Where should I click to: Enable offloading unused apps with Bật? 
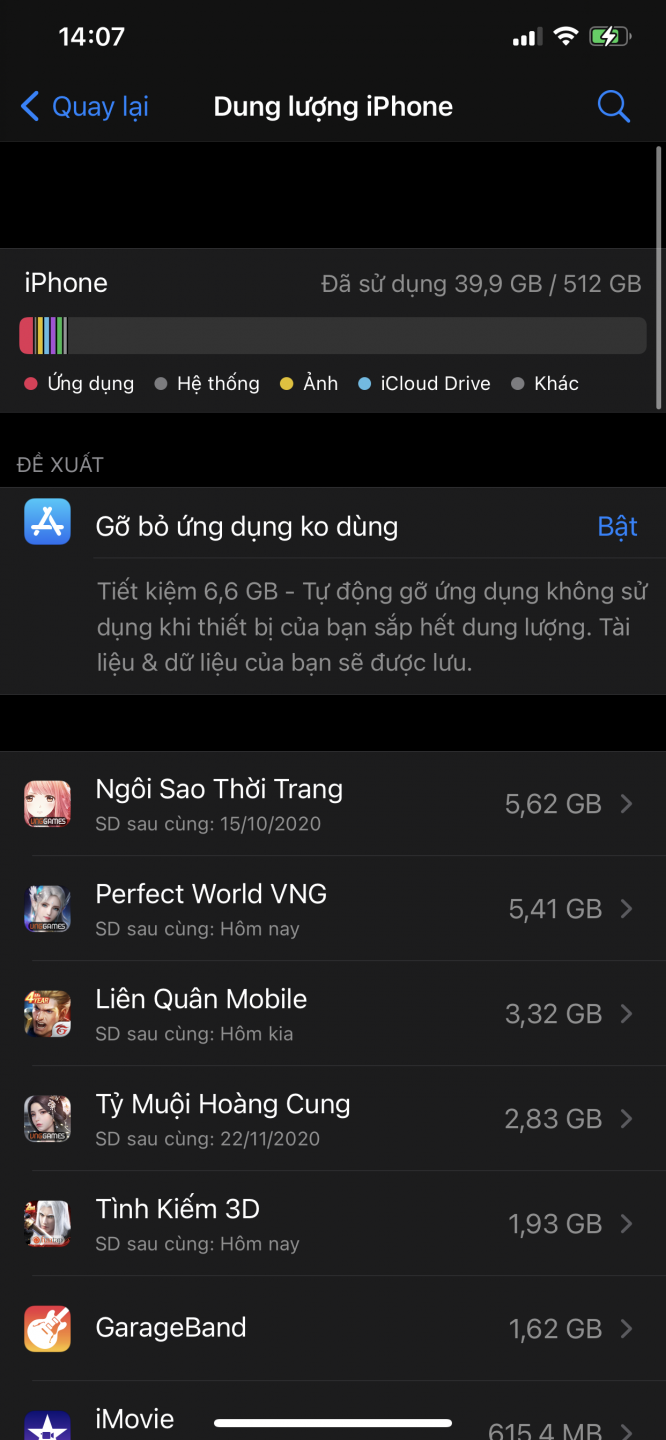tap(617, 527)
